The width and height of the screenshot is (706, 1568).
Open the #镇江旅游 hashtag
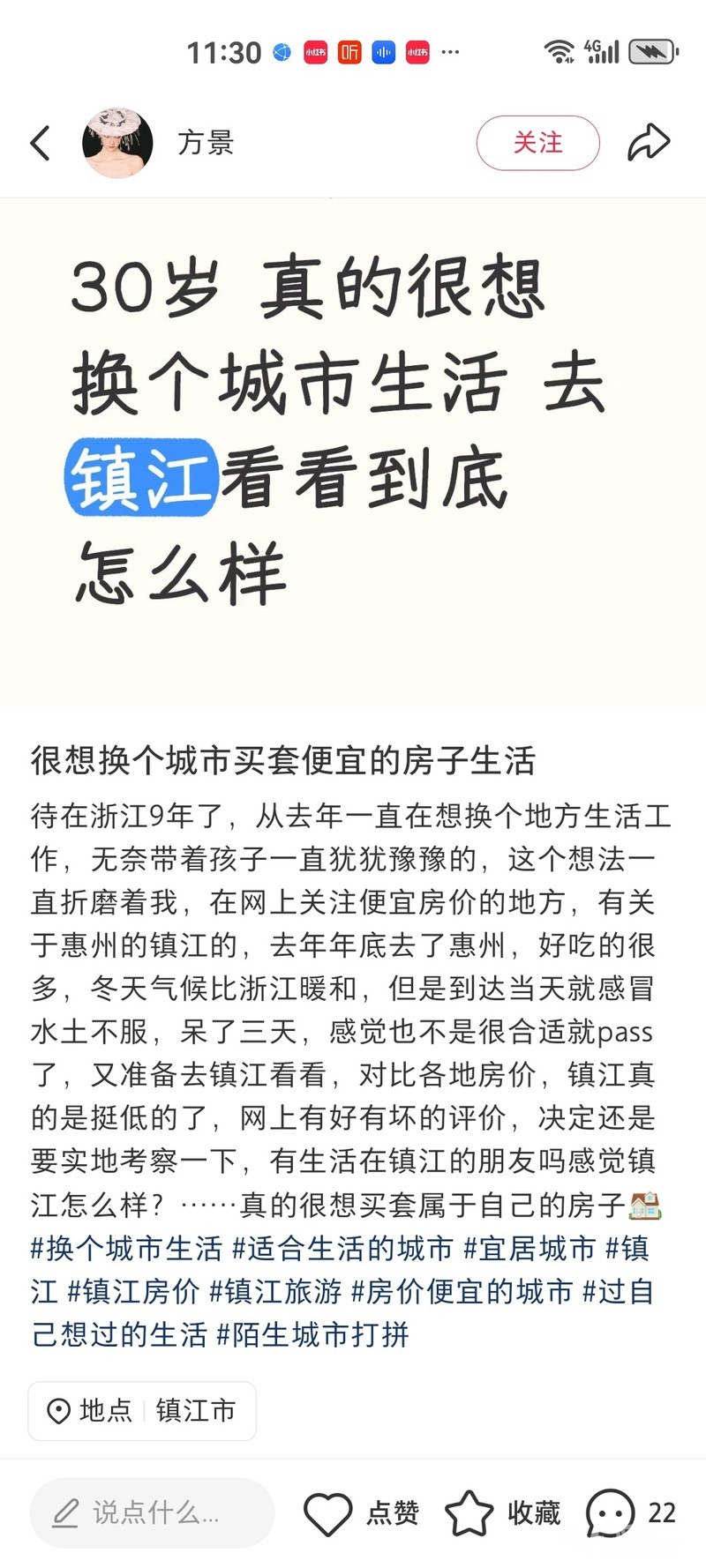[x=275, y=1291]
